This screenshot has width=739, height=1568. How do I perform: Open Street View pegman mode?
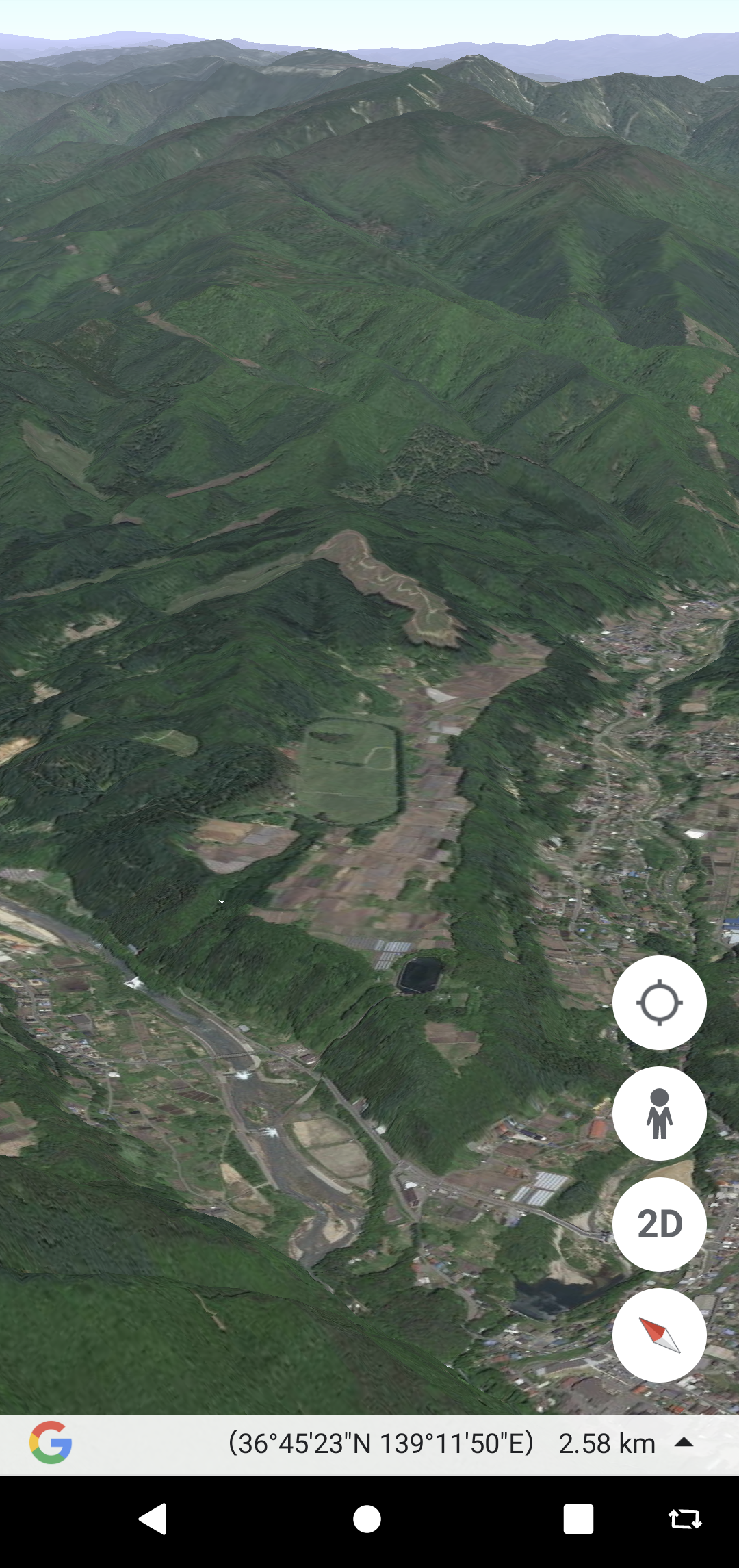click(x=659, y=1114)
